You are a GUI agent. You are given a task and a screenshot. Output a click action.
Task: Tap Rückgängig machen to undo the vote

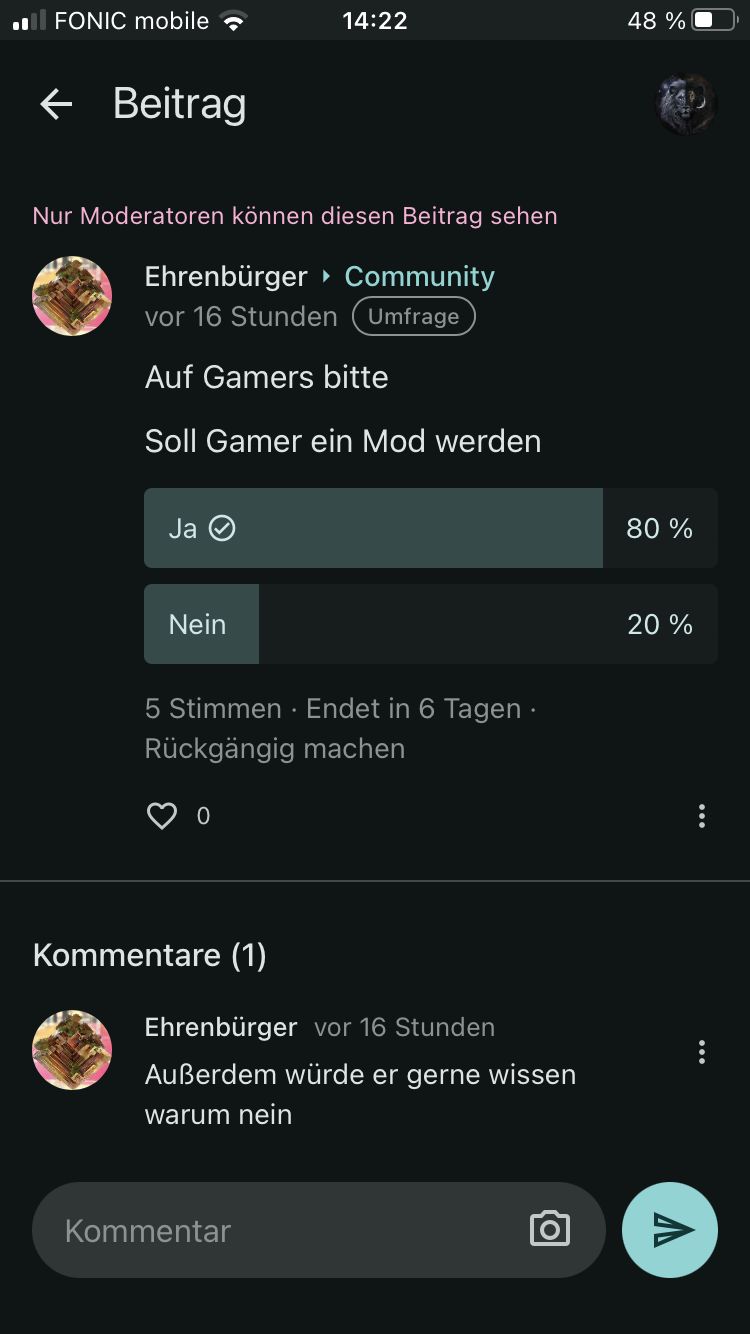275,749
